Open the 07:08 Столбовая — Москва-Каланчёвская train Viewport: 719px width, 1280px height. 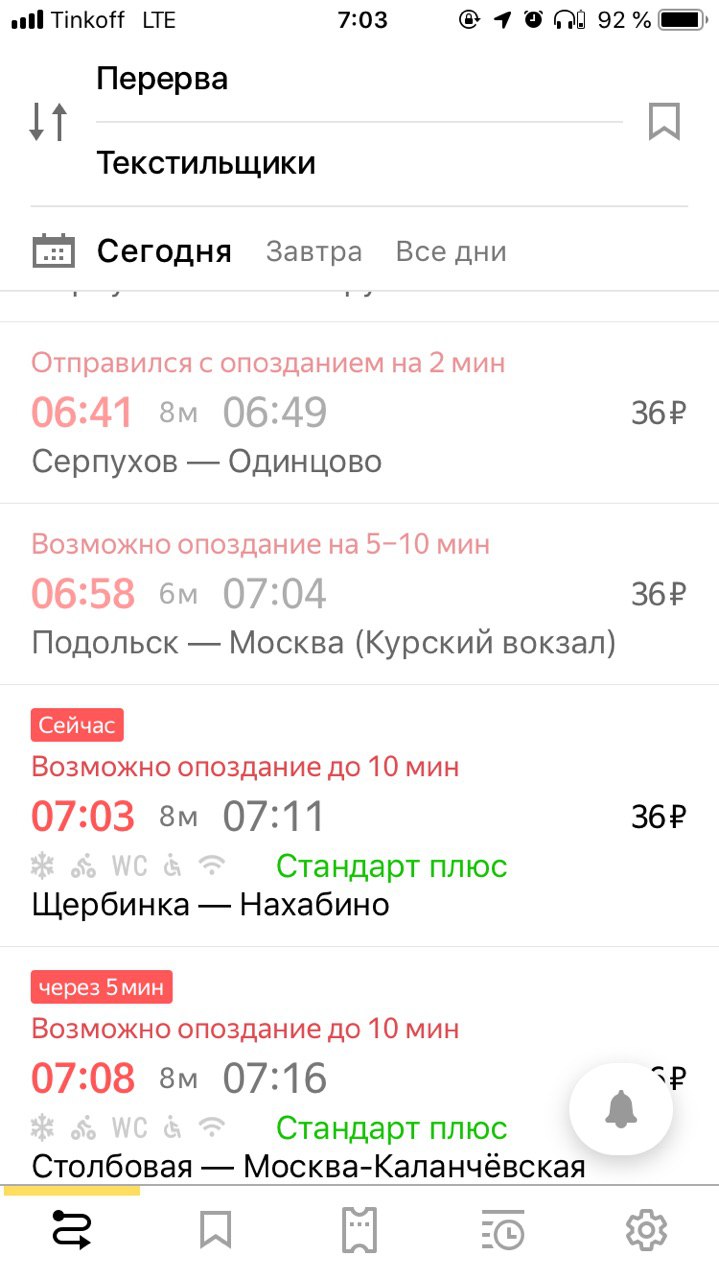[359, 1066]
